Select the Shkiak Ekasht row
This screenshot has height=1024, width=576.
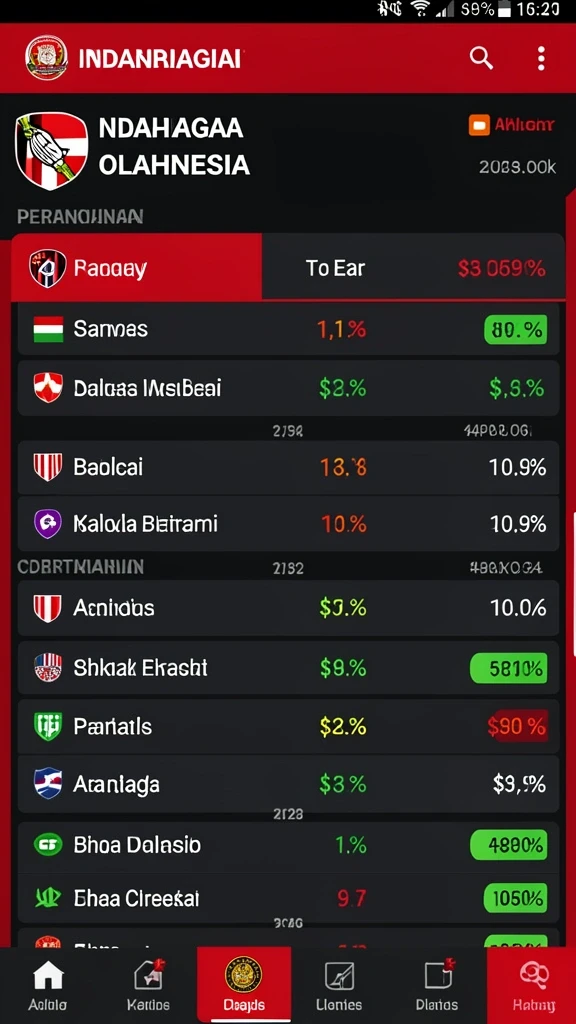click(x=288, y=667)
